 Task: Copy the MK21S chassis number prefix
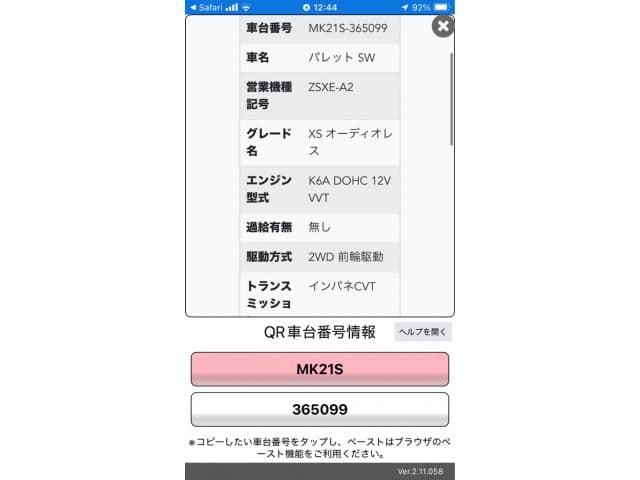[x=319, y=369]
